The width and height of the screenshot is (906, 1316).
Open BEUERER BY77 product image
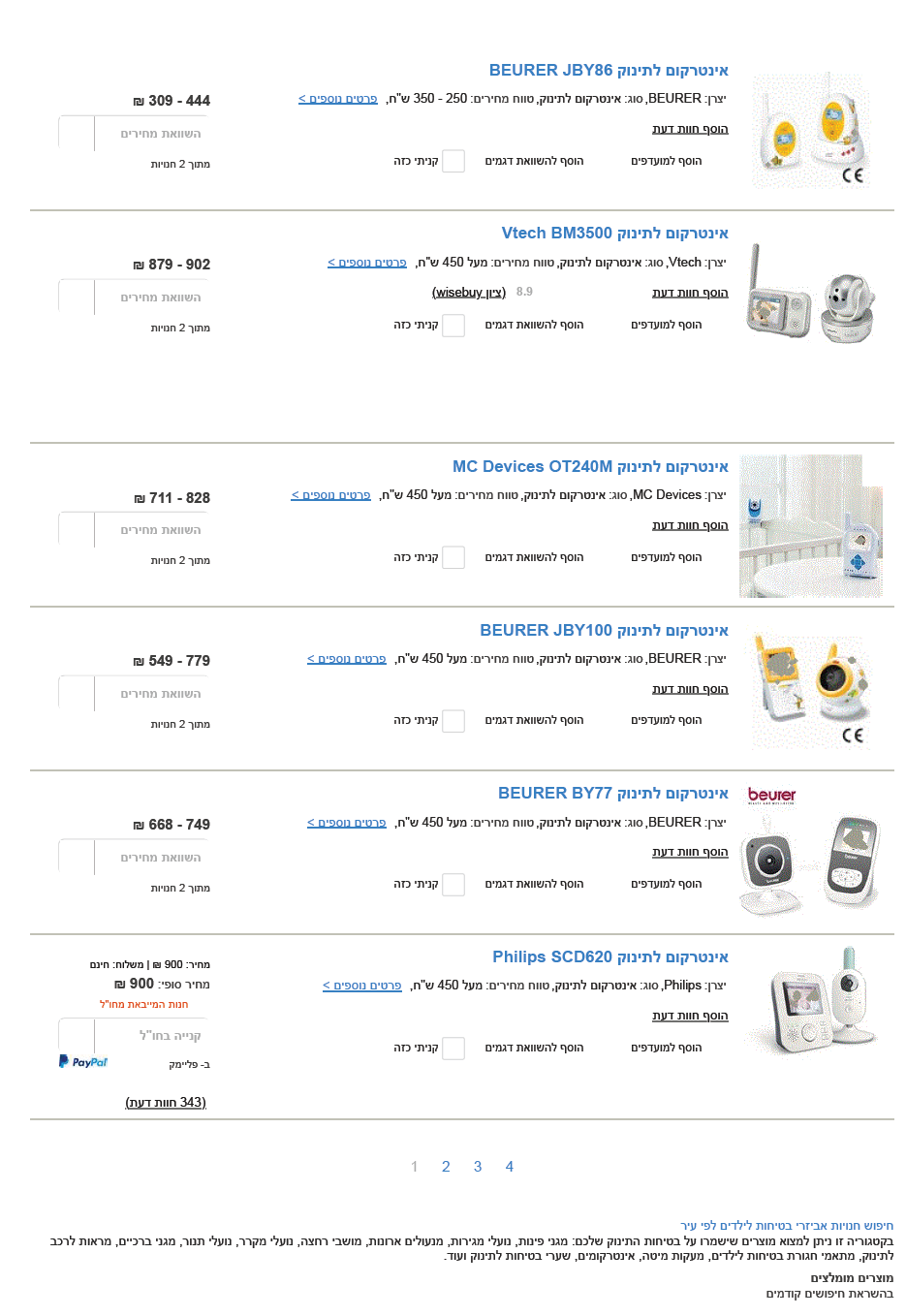point(809,853)
